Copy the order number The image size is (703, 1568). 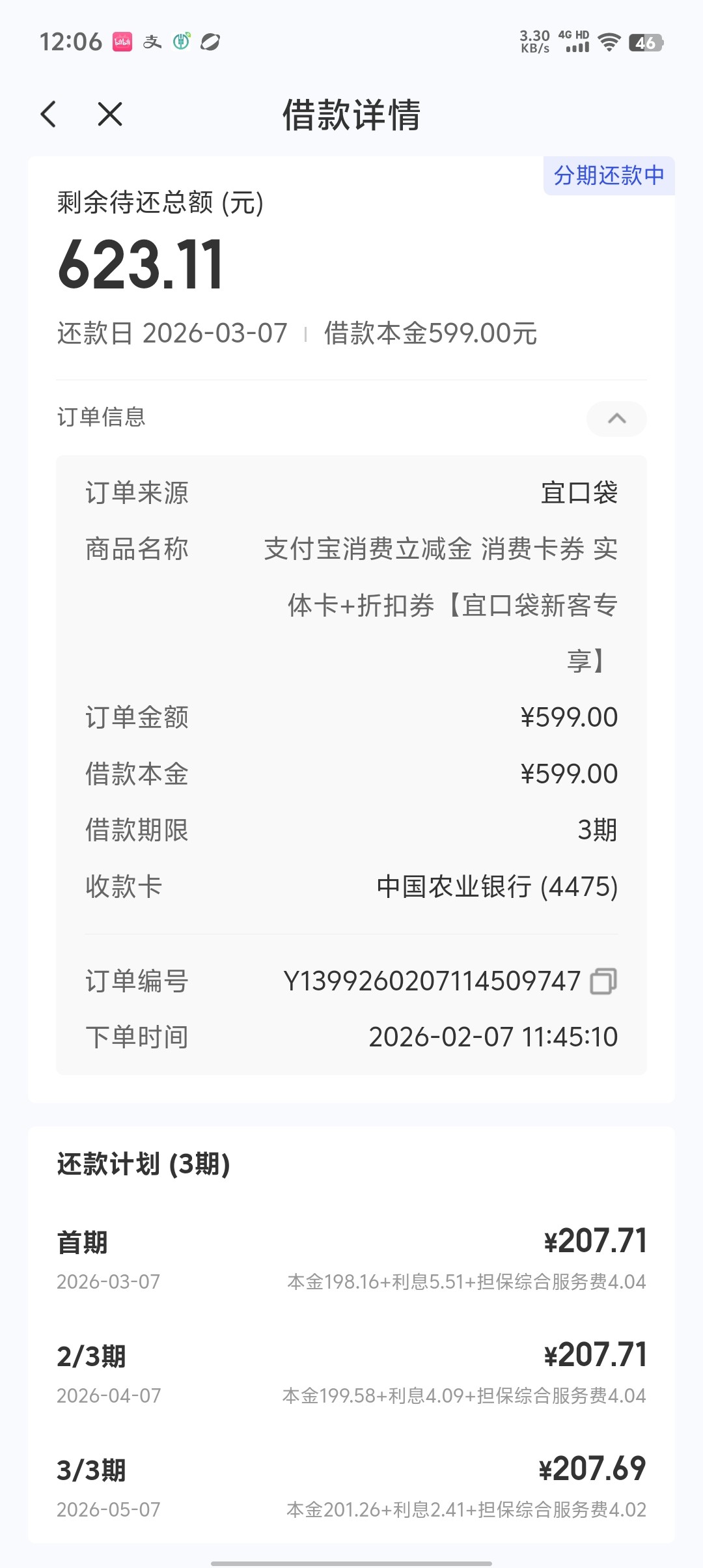[603, 981]
